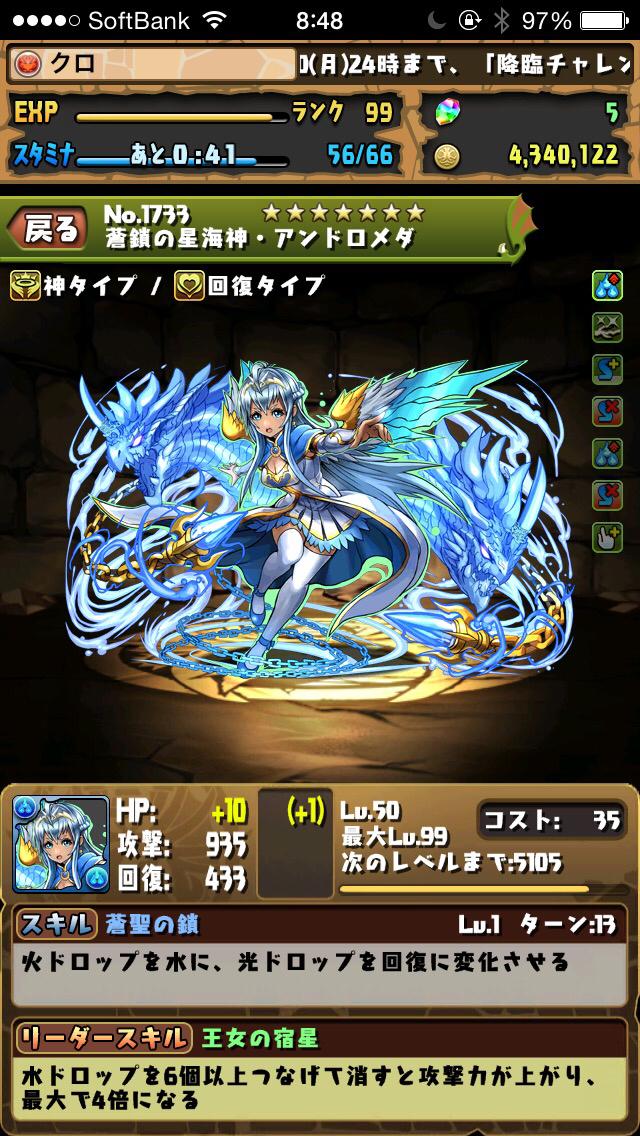This screenshot has width=640, height=1136.
Task: Tap the 戻る back button
Action: click(x=50, y=229)
